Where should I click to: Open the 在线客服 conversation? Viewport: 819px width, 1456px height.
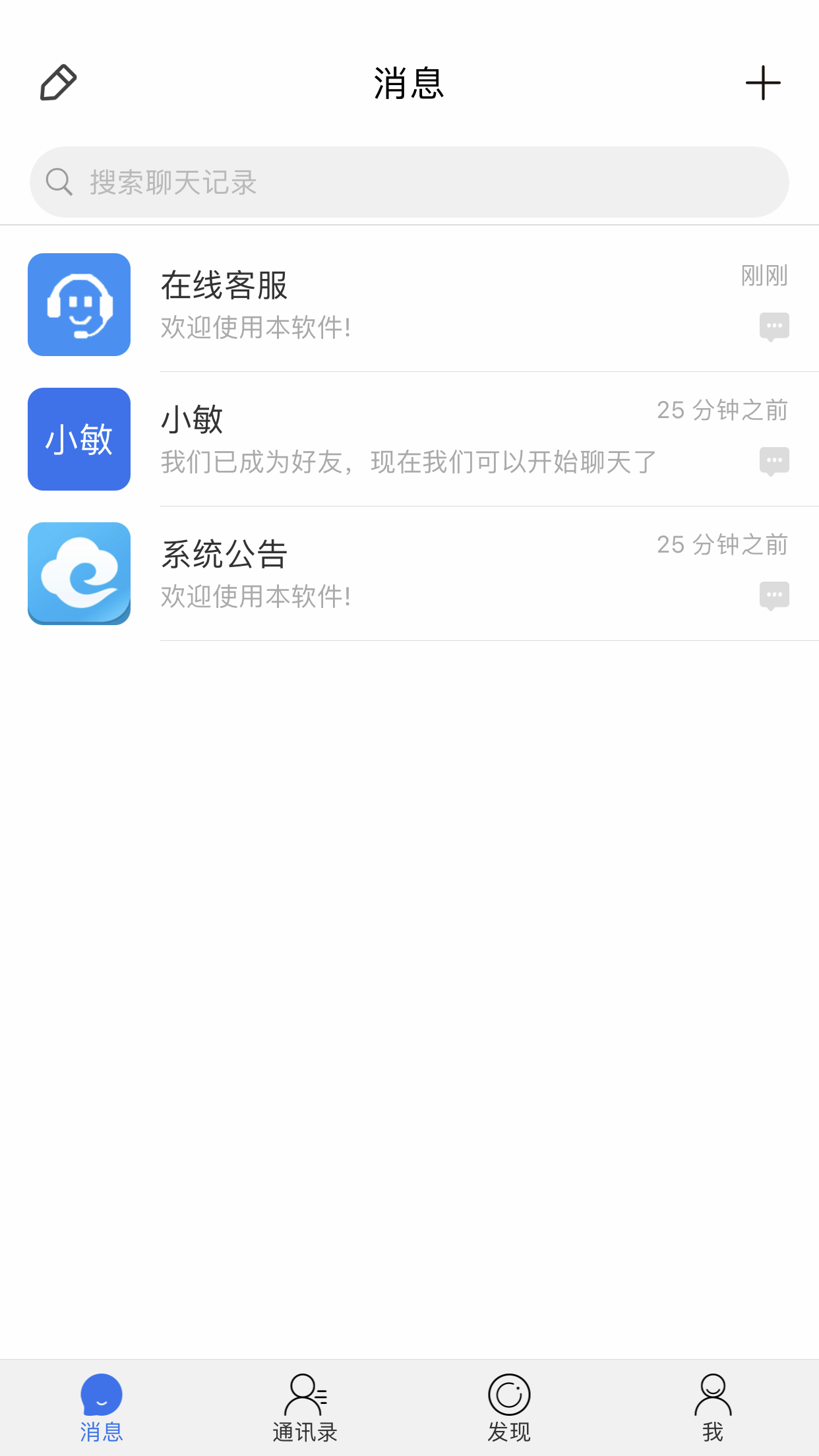422,305
